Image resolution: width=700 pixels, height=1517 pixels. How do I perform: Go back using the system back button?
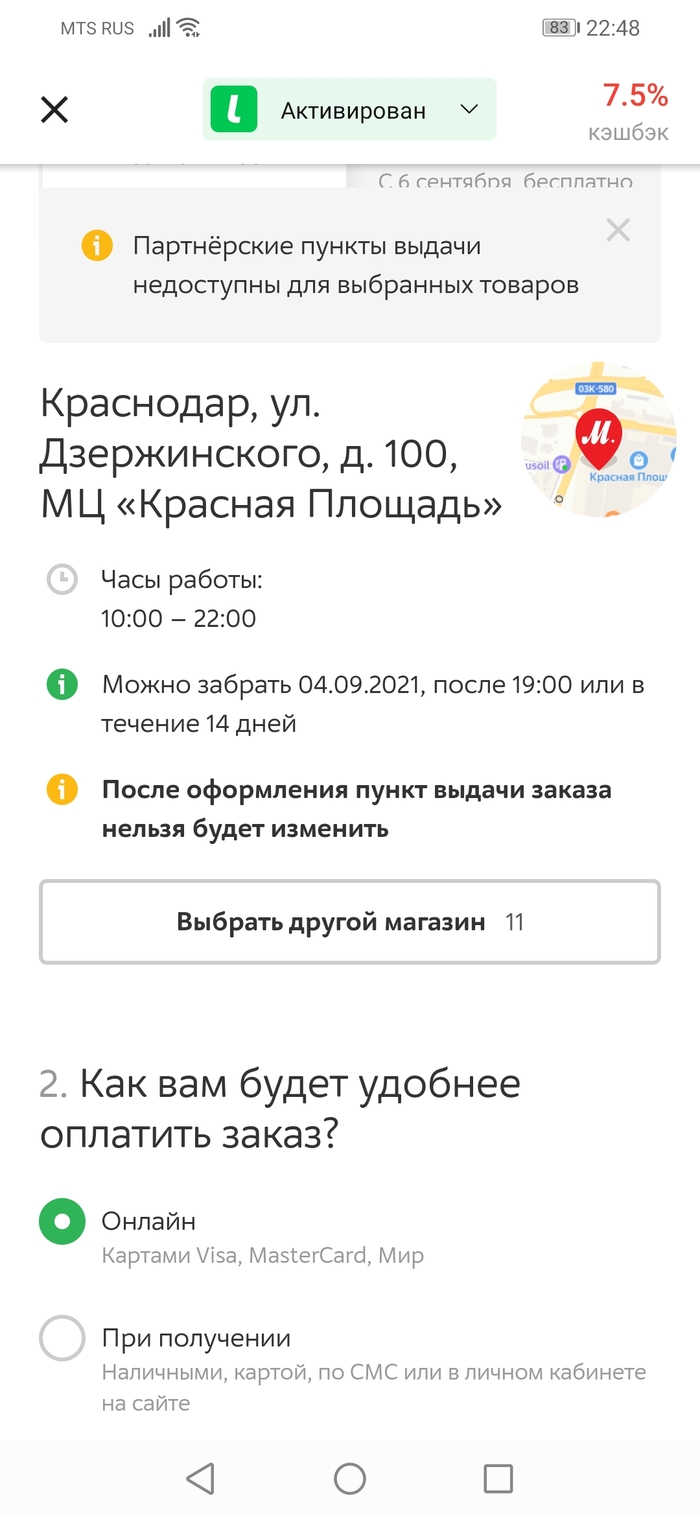point(201,1478)
